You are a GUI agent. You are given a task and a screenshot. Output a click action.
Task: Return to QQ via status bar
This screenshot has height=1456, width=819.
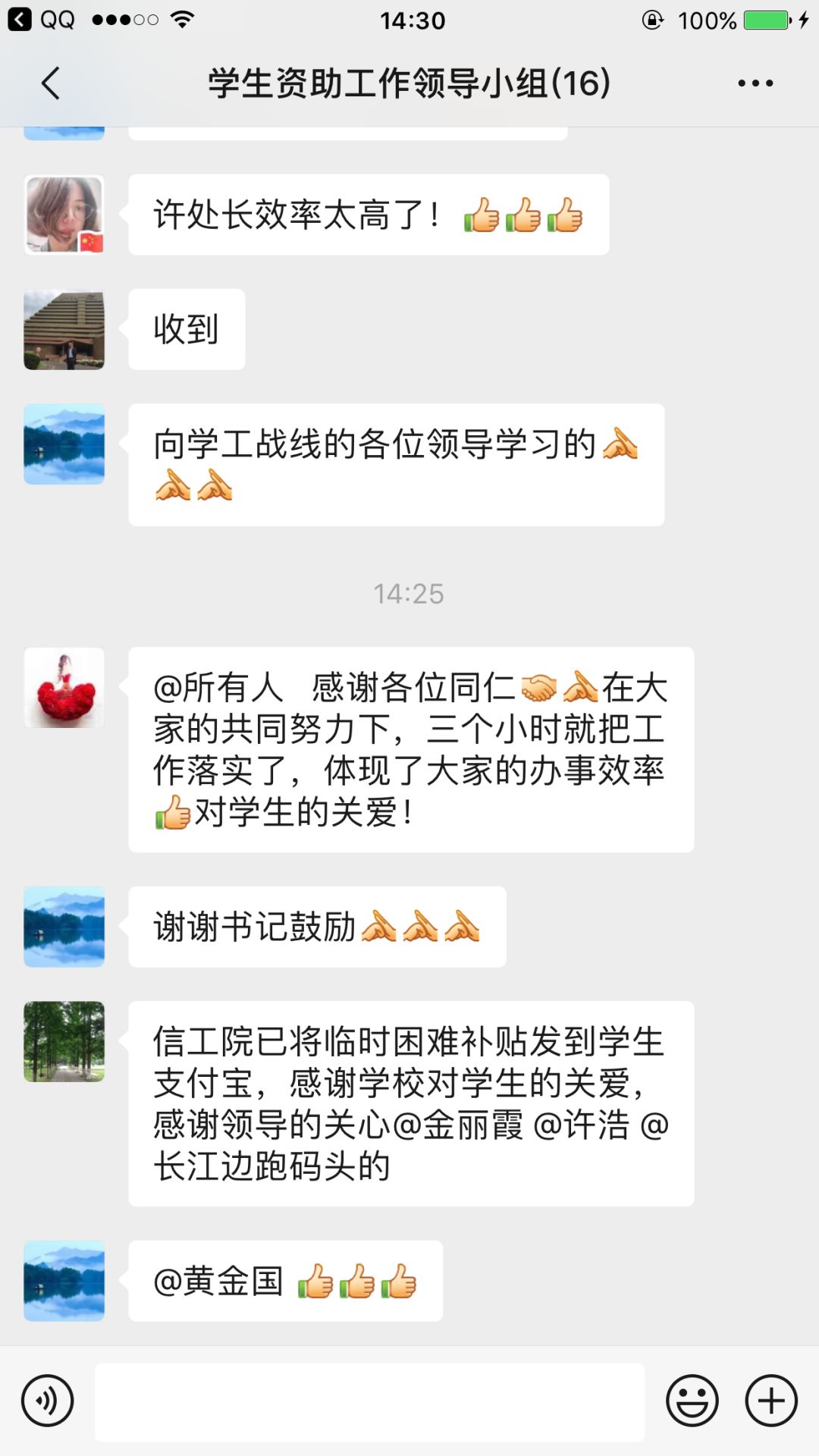pyautogui.click(x=42, y=20)
